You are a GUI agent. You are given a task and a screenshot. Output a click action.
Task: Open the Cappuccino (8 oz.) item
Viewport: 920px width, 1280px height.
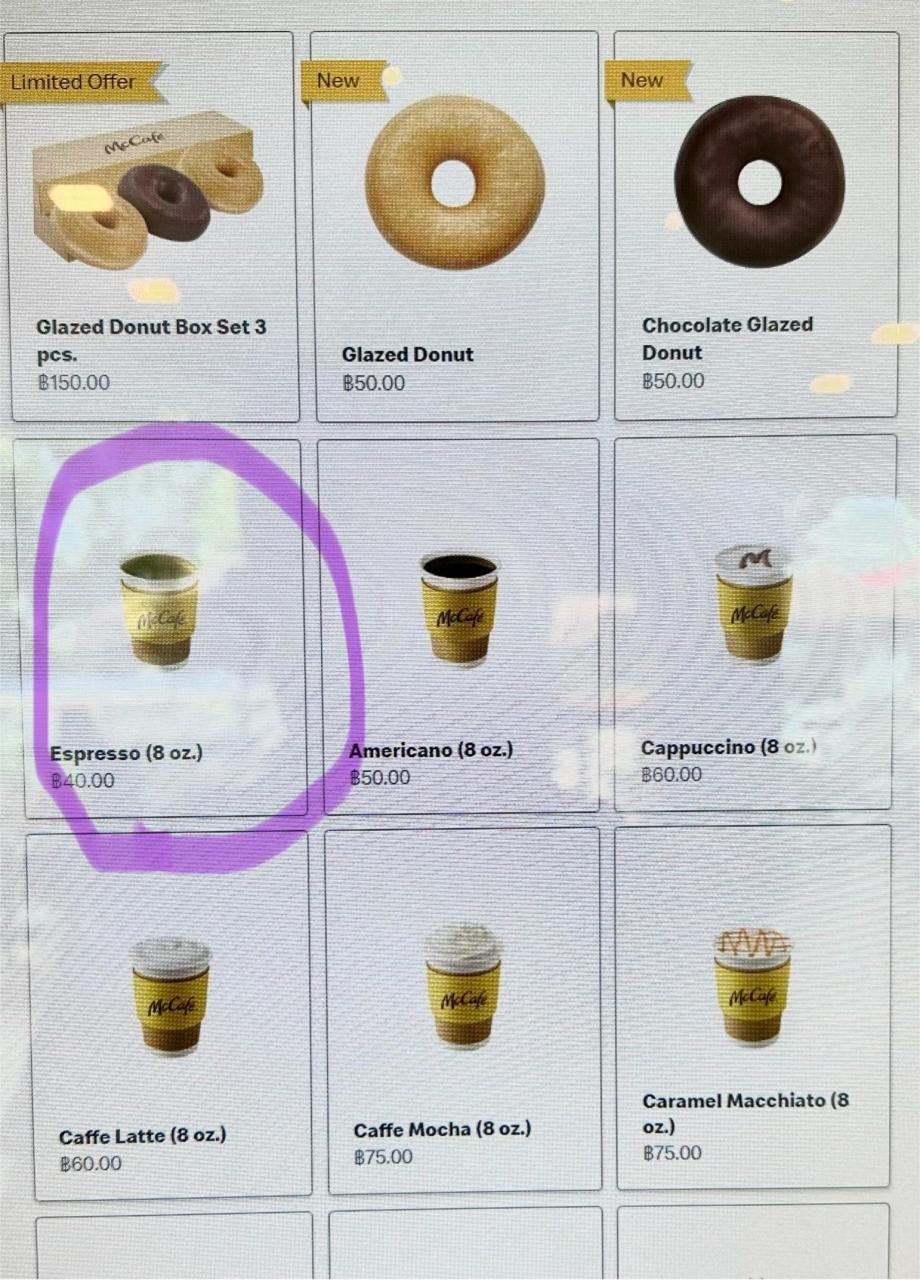(x=754, y=623)
